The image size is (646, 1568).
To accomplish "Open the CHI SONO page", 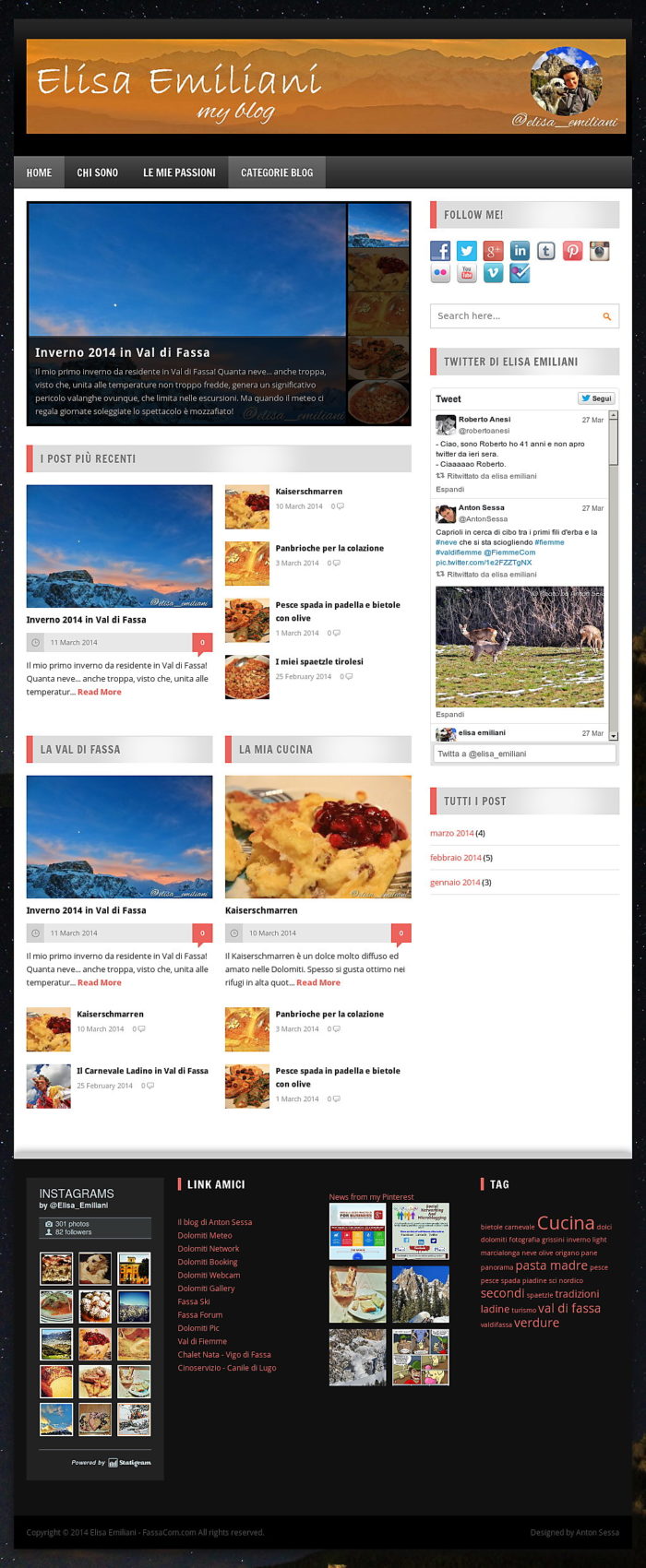I will coord(97,172).
